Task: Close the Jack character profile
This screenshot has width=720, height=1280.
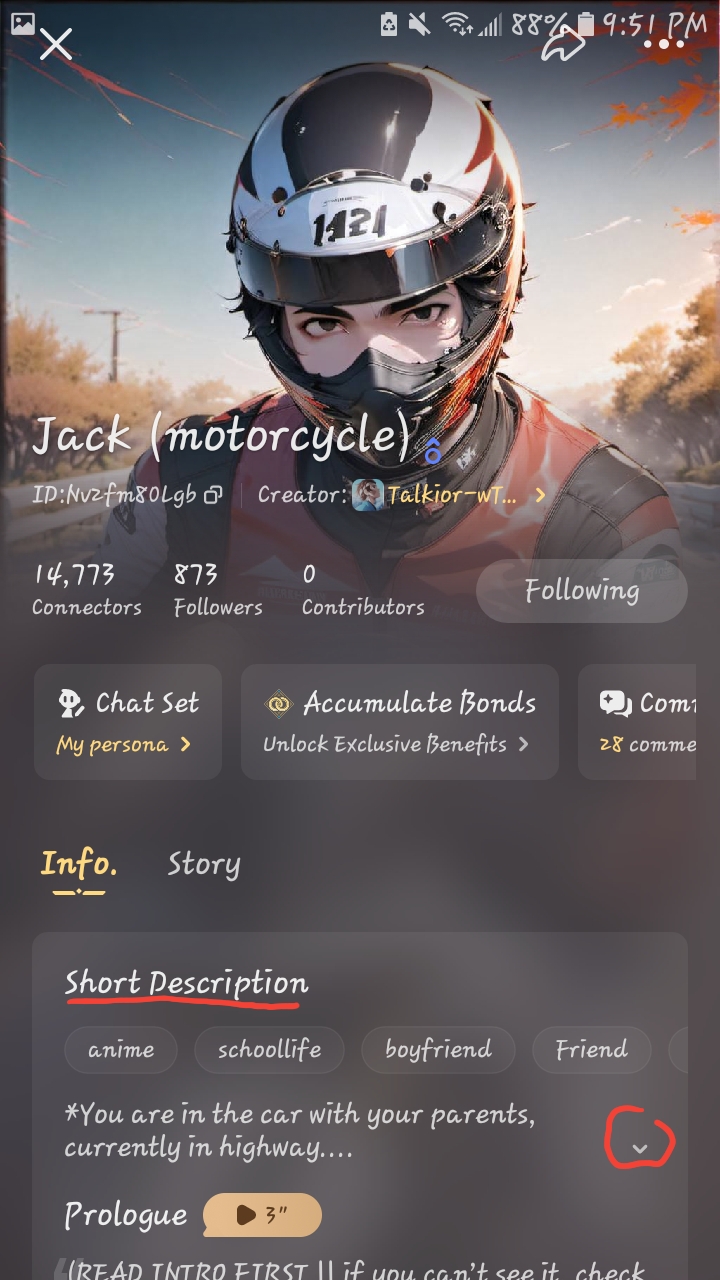Action: [56, 45]
